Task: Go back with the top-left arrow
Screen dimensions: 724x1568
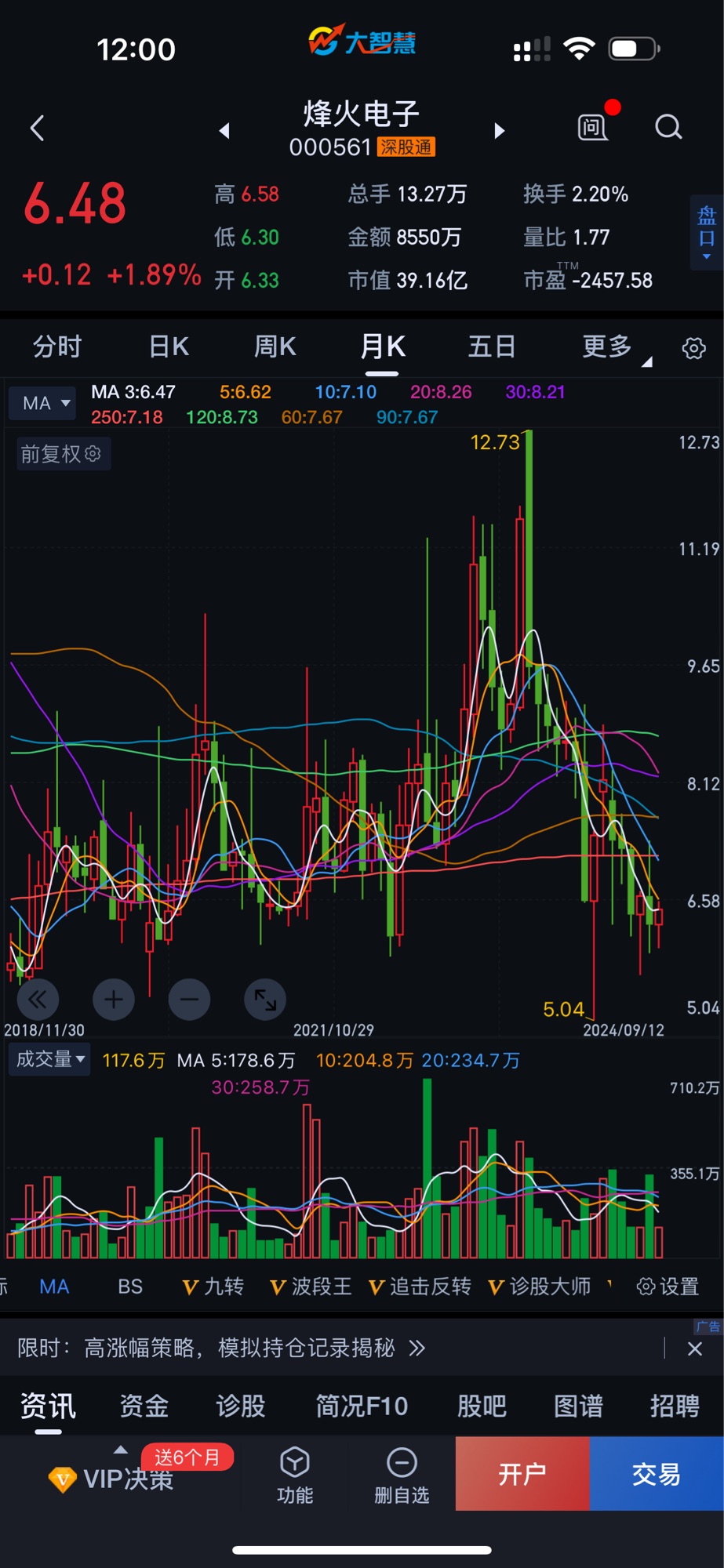Action: click(x=37, y=128)
